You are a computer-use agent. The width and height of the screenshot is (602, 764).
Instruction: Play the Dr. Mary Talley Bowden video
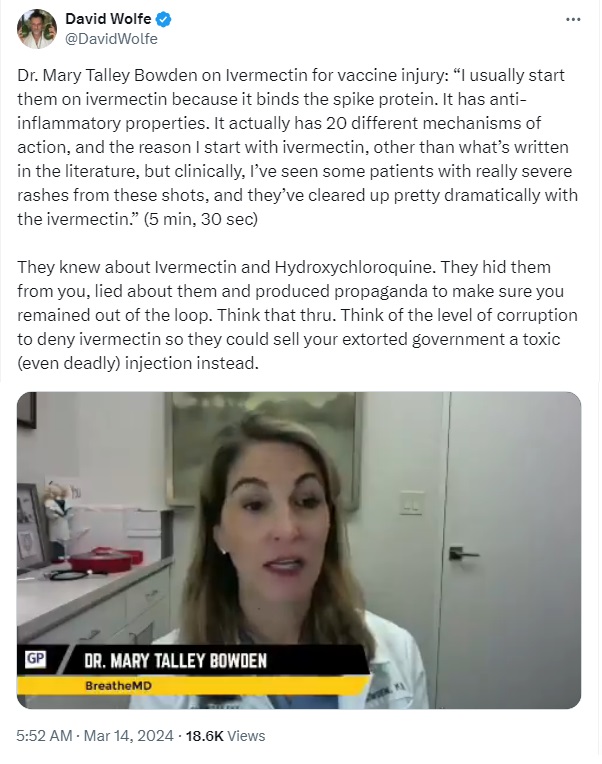coord(299,550)
